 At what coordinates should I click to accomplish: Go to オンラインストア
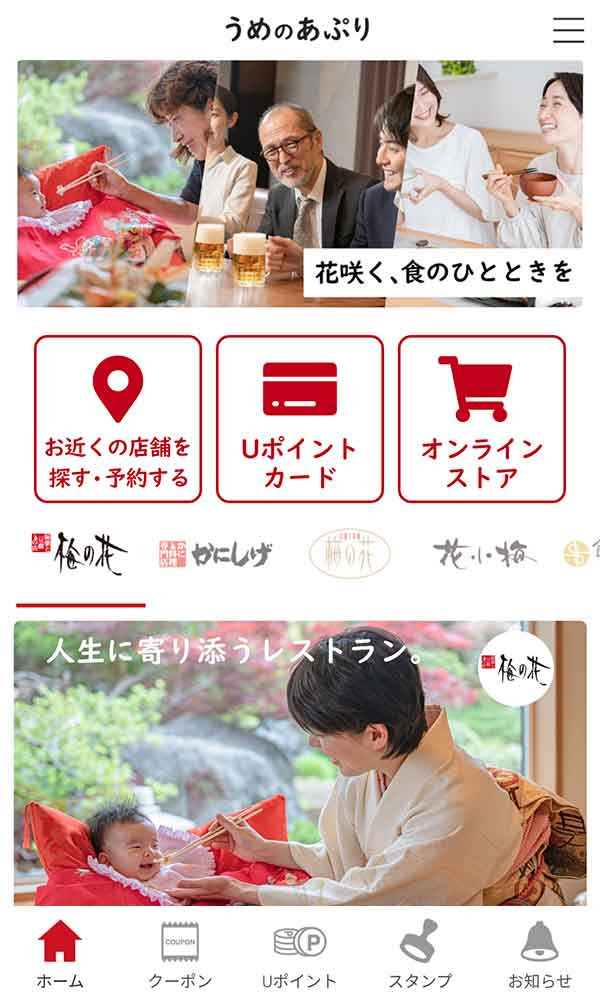pos(481,419)
